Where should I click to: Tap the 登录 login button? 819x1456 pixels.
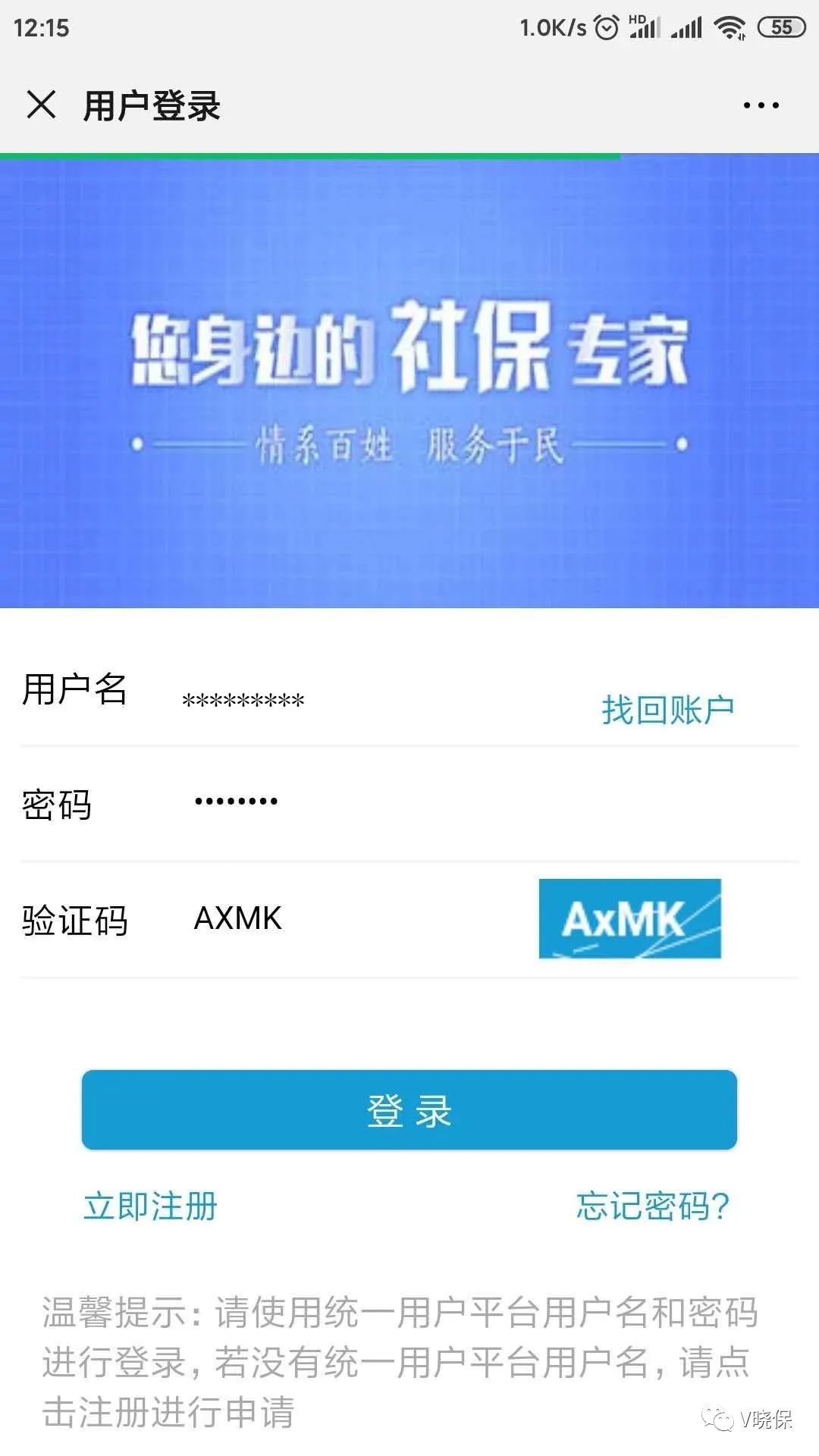(x=409, y=1109)
